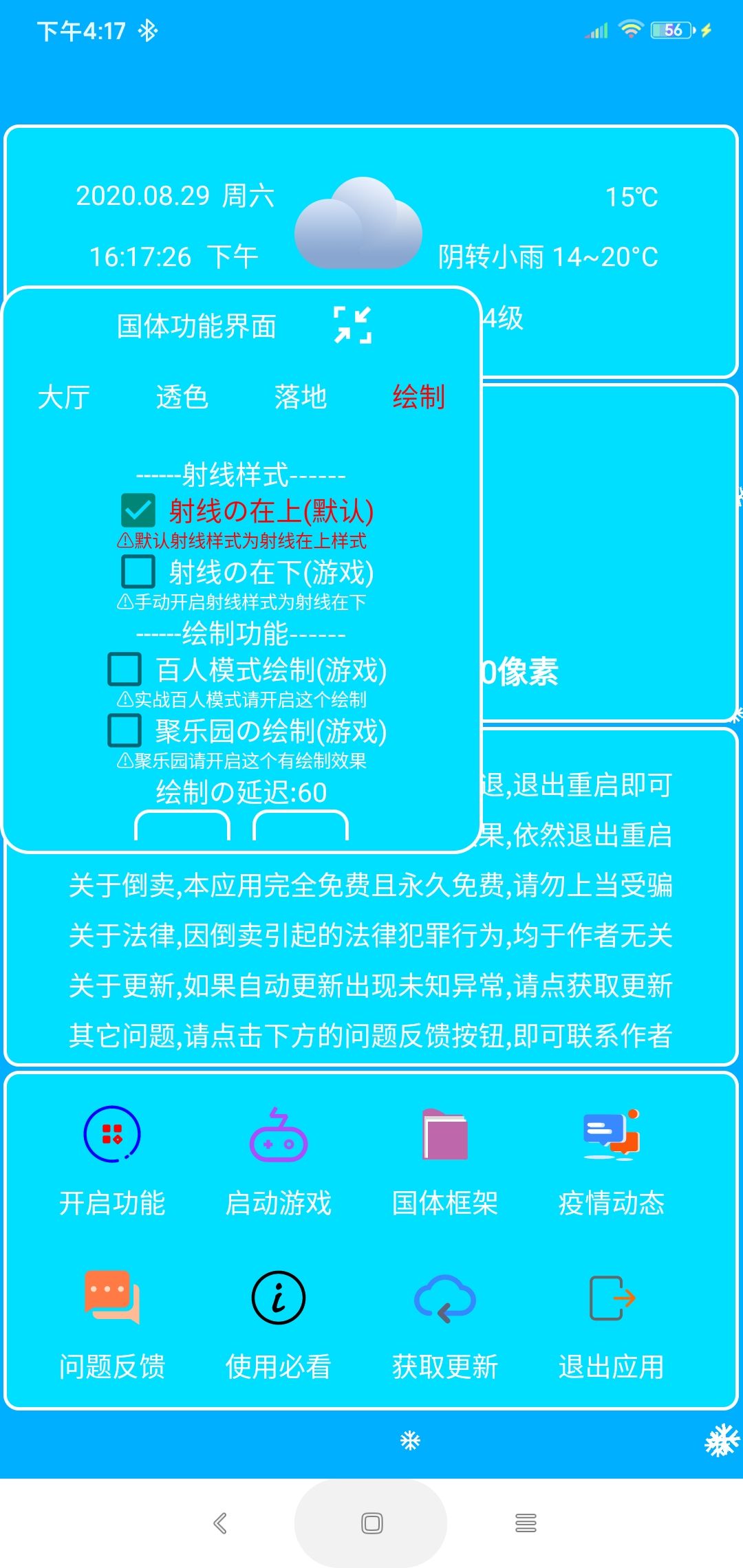
Task: Open the 使用必看 info page
Action: coord(279,1325)
